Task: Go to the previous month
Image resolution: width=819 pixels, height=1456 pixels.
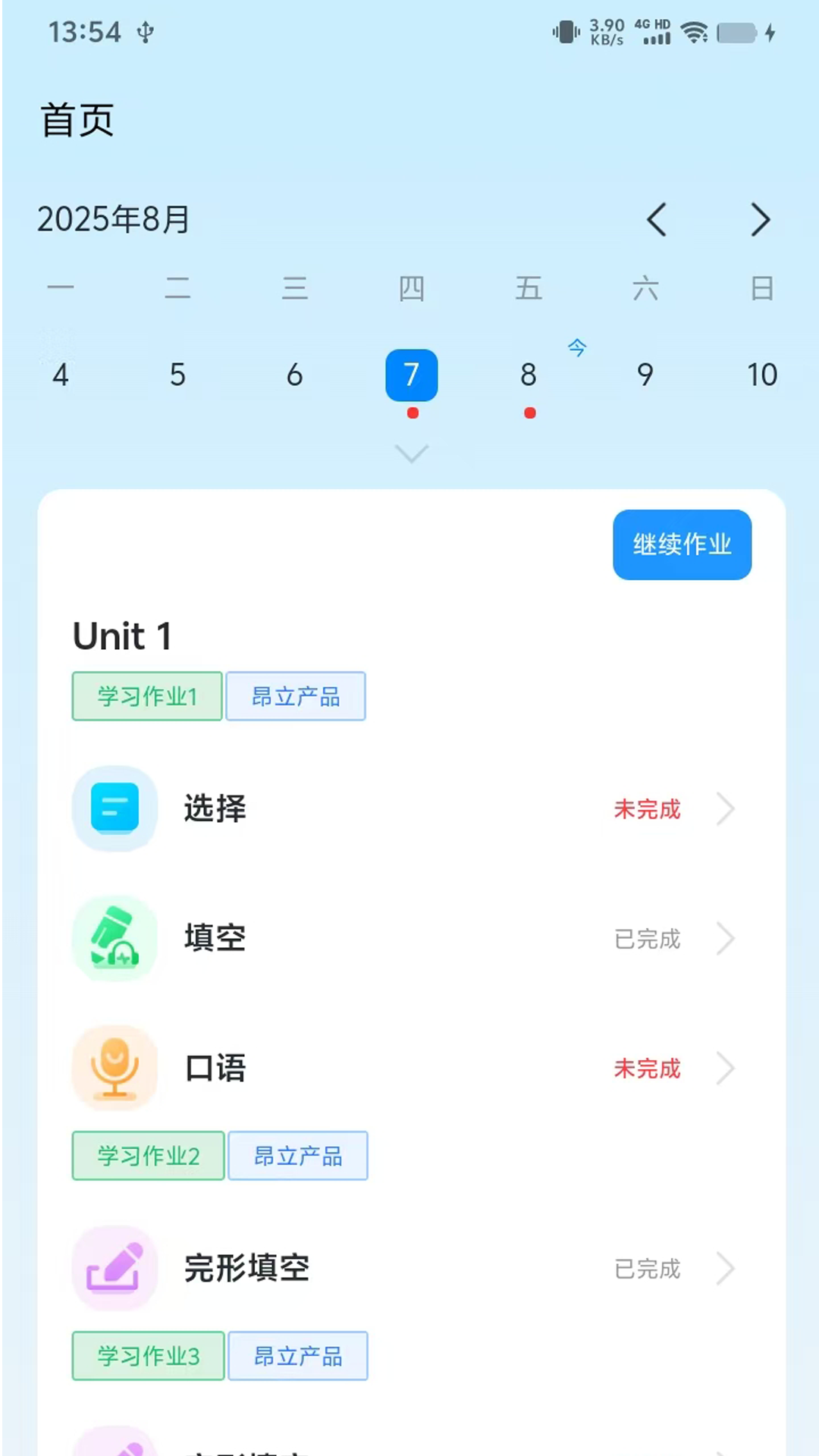Action: click(656, 220)
